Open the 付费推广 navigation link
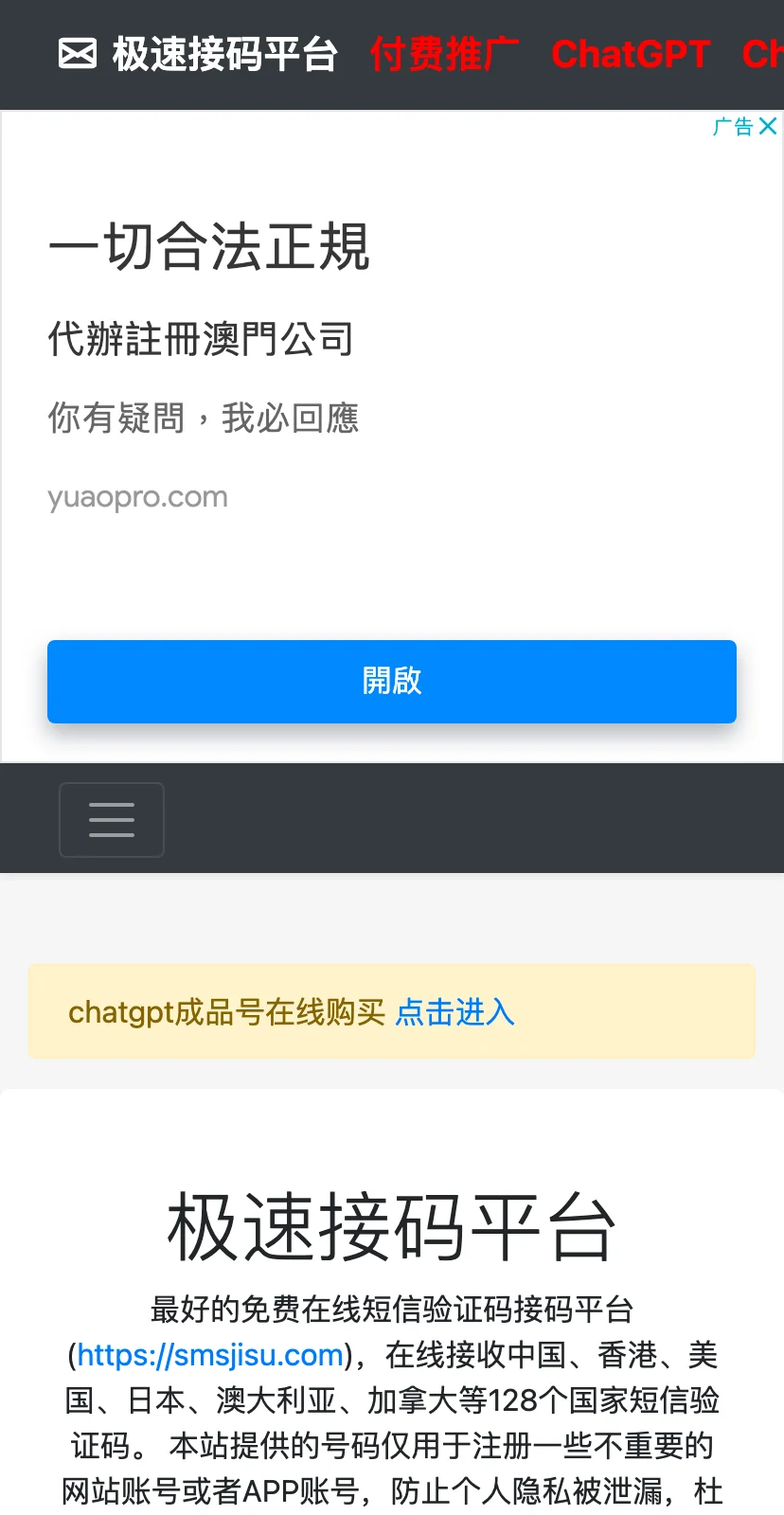The image size is (784, 1515). [444, 54]
